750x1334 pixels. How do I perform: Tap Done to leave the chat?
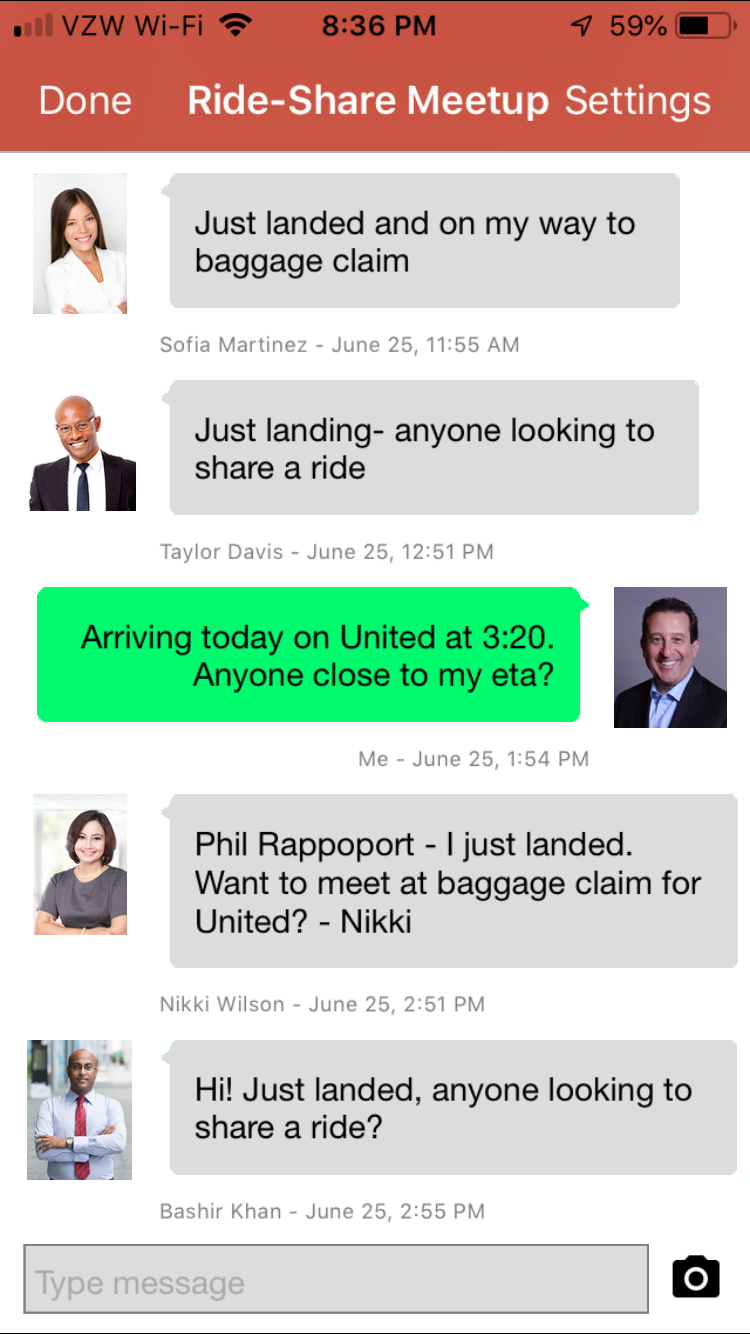(x=85, y=101)
